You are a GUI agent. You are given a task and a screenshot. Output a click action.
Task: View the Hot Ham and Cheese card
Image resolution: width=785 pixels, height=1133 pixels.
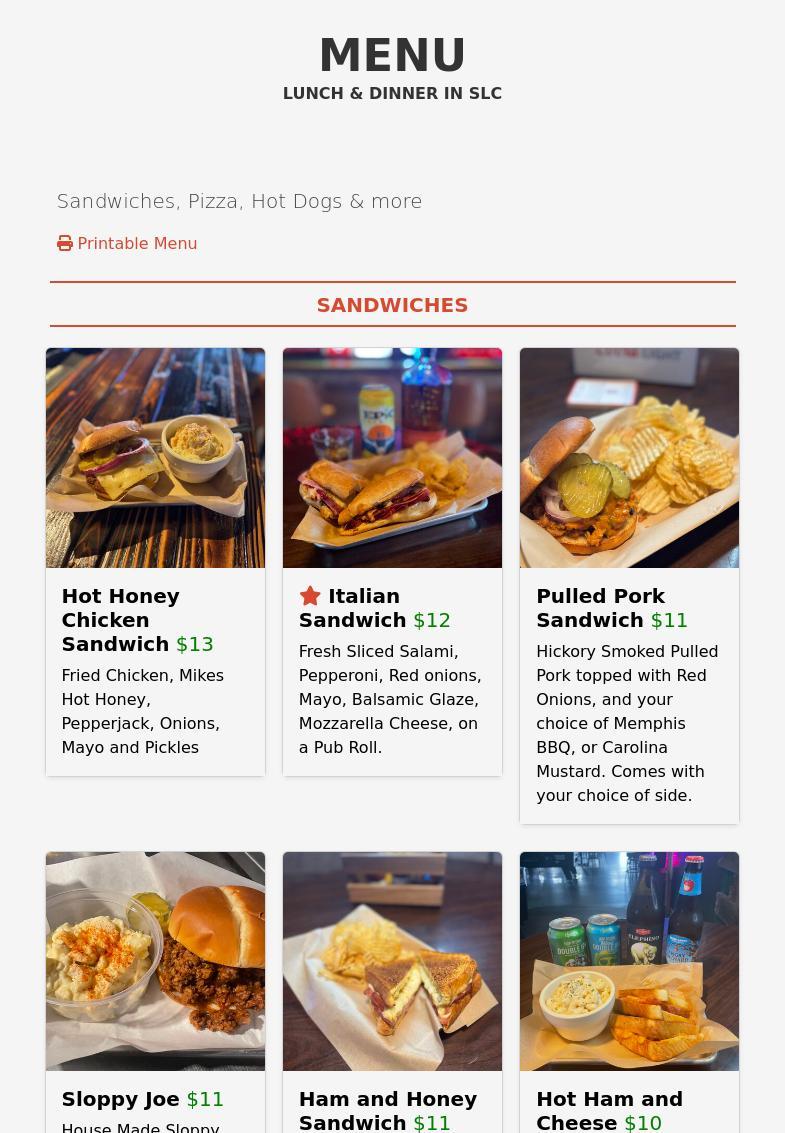(x=629, y=990)
